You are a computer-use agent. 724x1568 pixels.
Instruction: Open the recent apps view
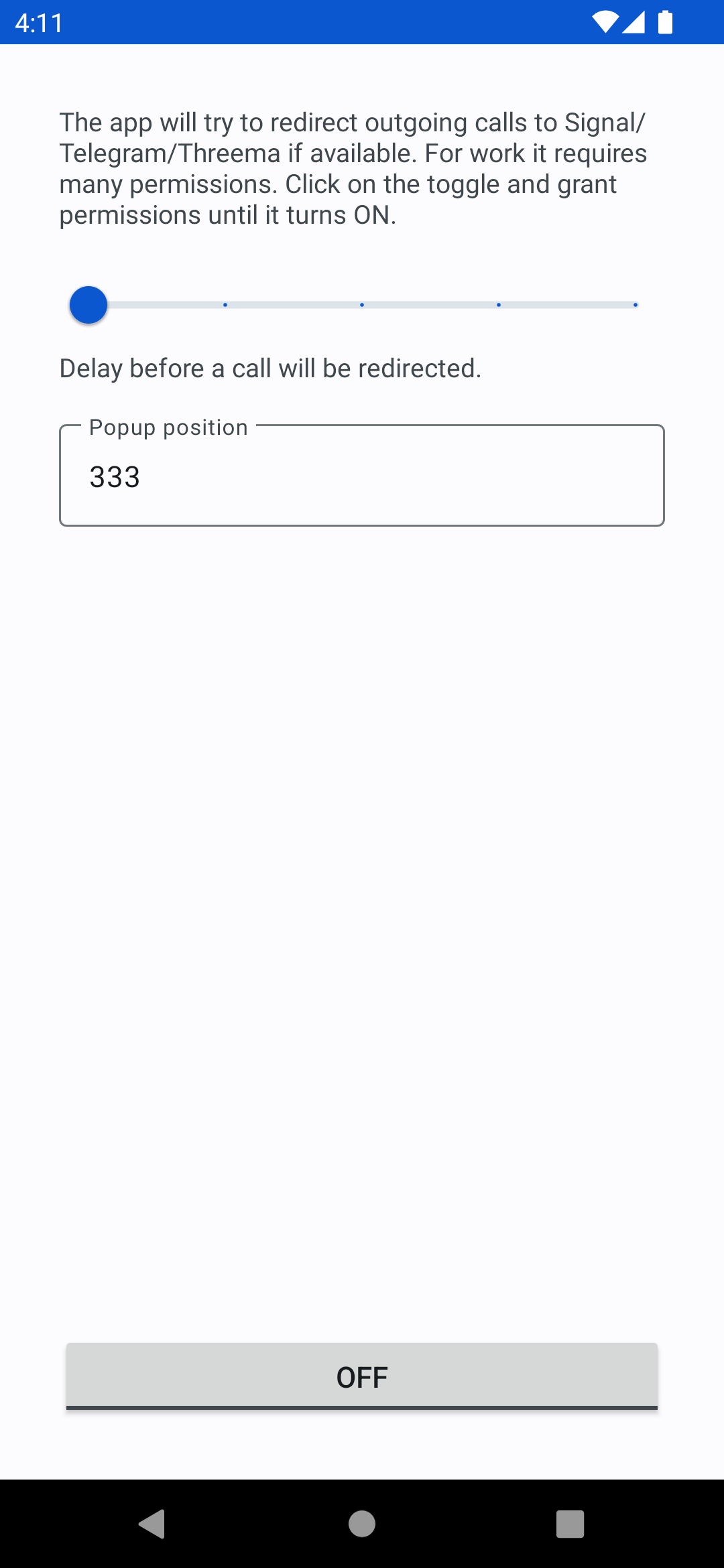[x=570, y=1524]
